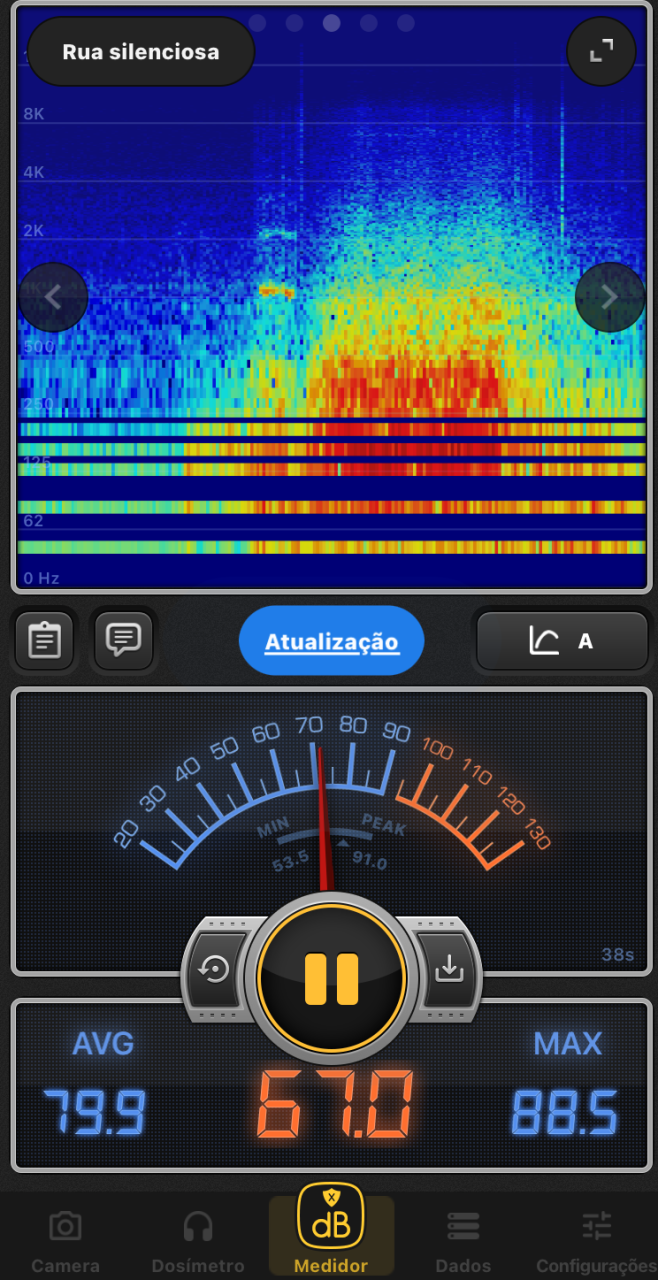This screenshot has width=658, height=1280.
Task: Go to the Dados tab
Action: pyautogui.click(x=463, y=1240)
